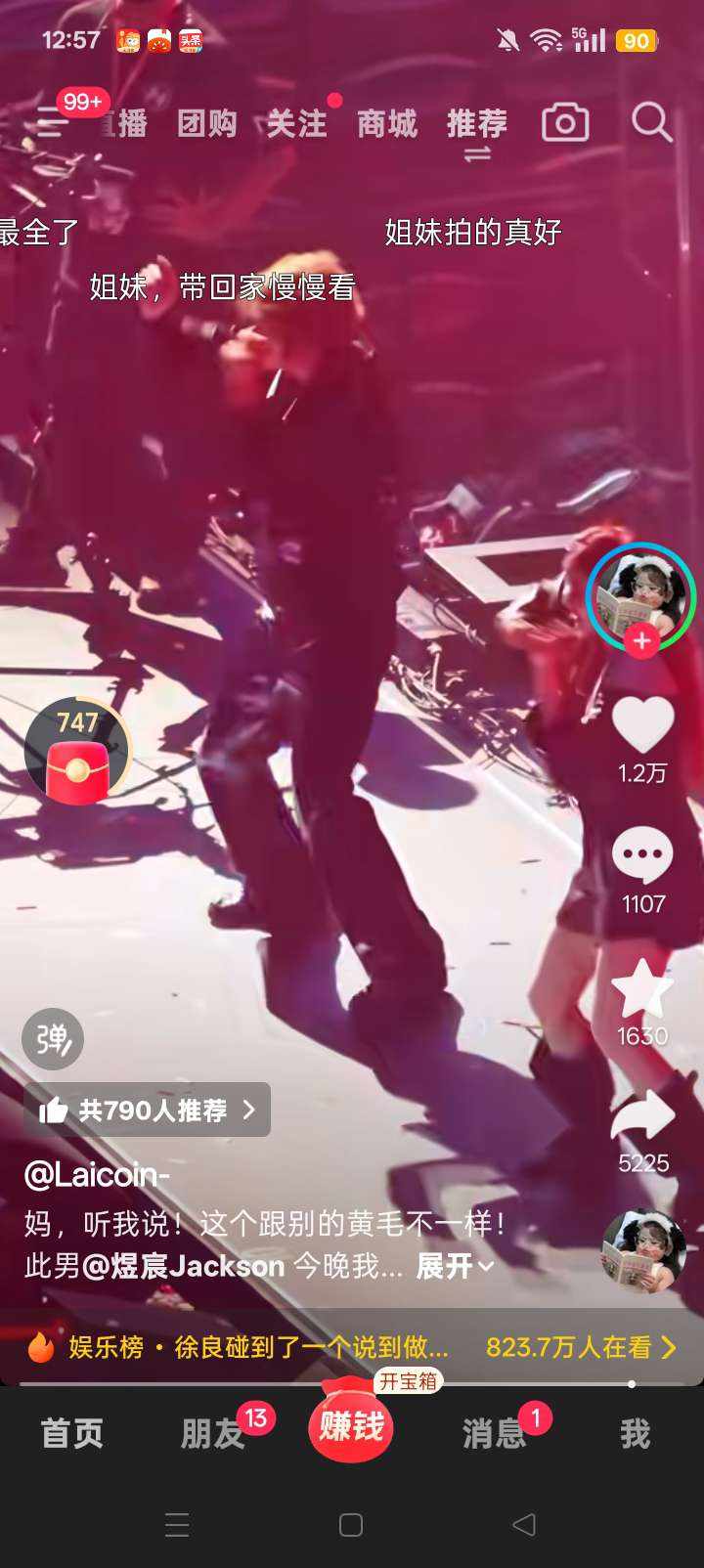Select the 推荐 tab

tap(477, 124)
